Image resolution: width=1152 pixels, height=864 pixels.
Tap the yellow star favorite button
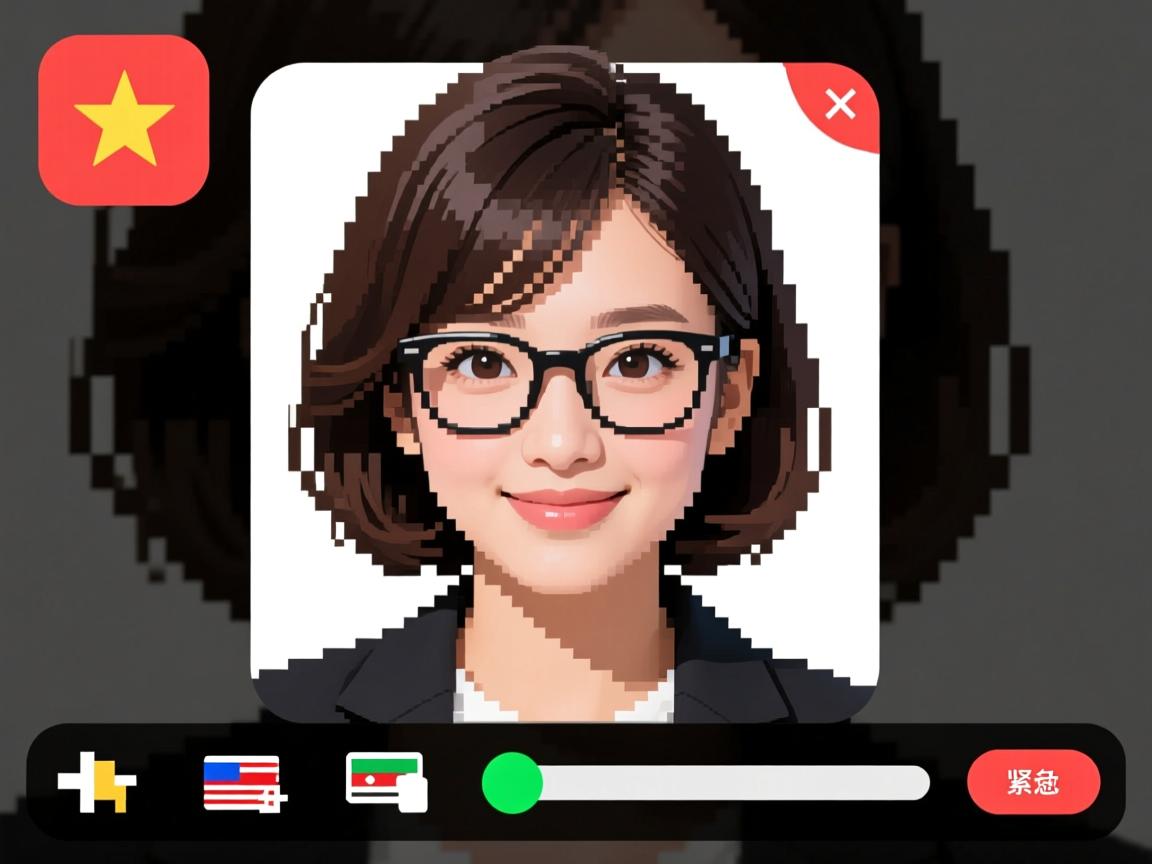tap(123, 120)
